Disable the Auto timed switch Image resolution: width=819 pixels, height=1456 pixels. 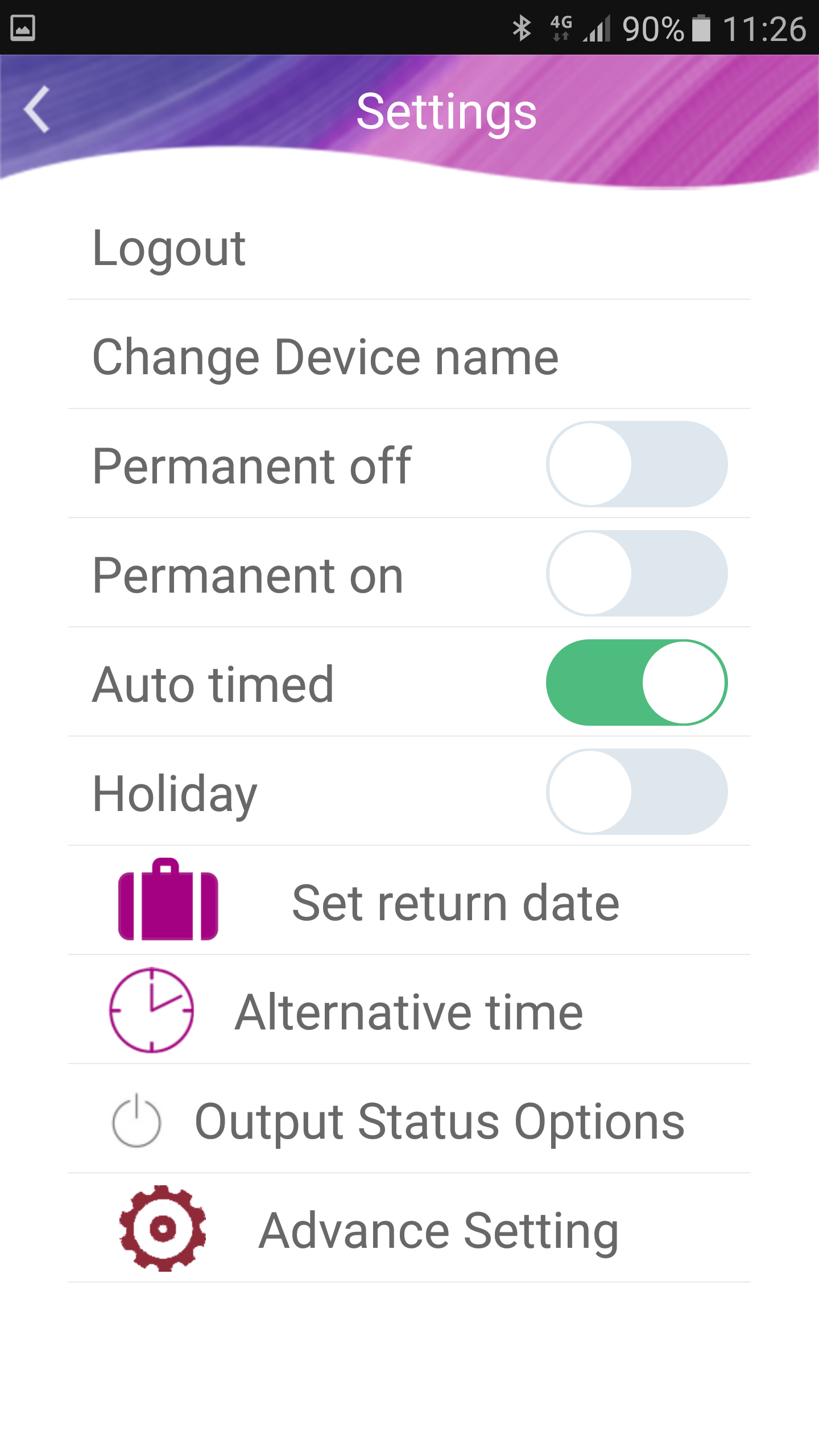click(637, 682)
